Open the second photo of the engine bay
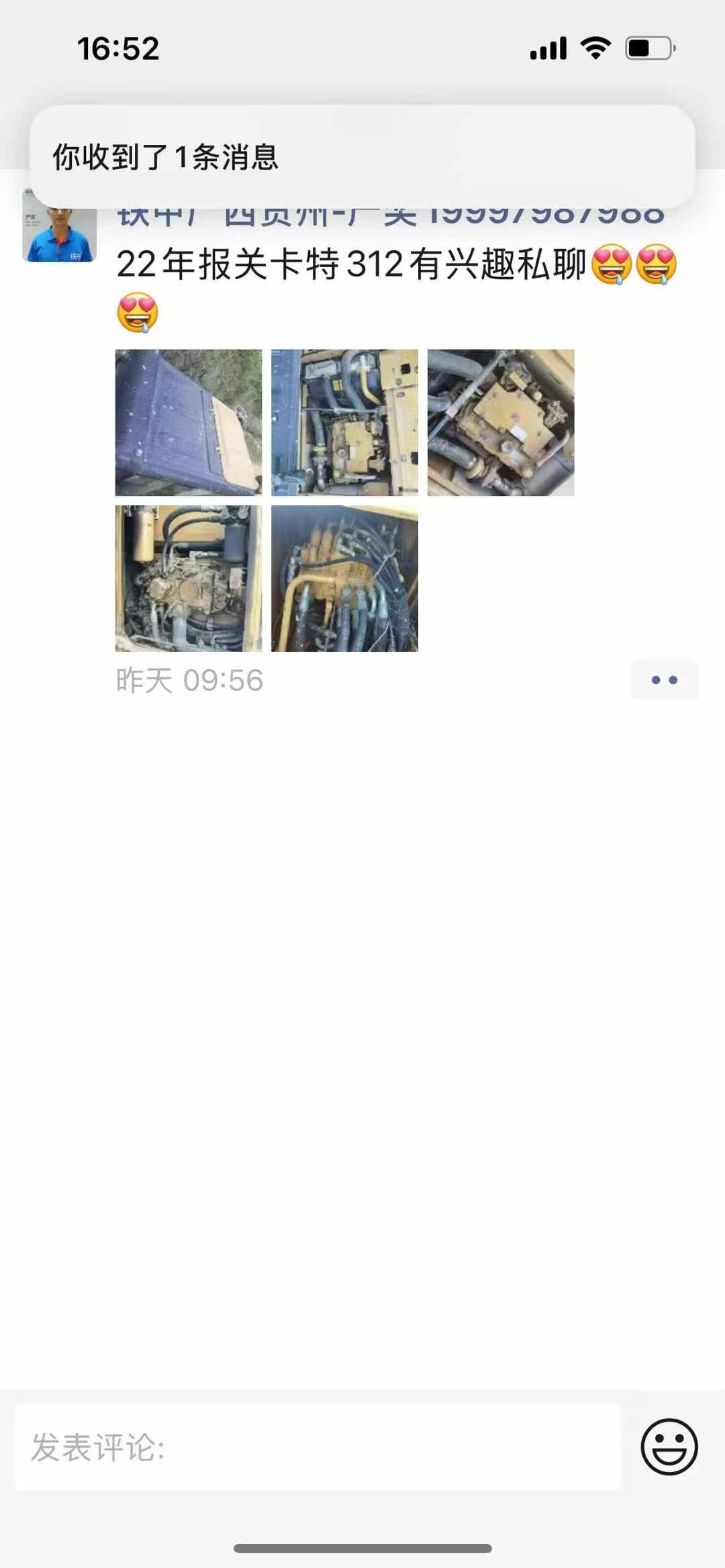725x1568 pixels. (344, 423)
